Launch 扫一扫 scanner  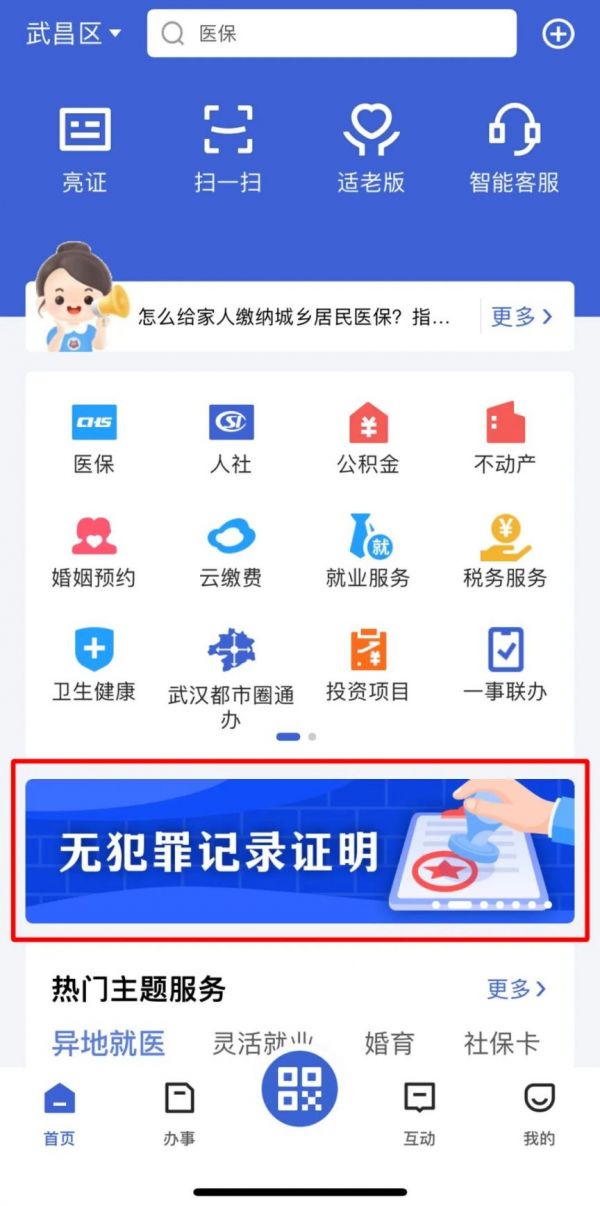[x=228, y=149]
